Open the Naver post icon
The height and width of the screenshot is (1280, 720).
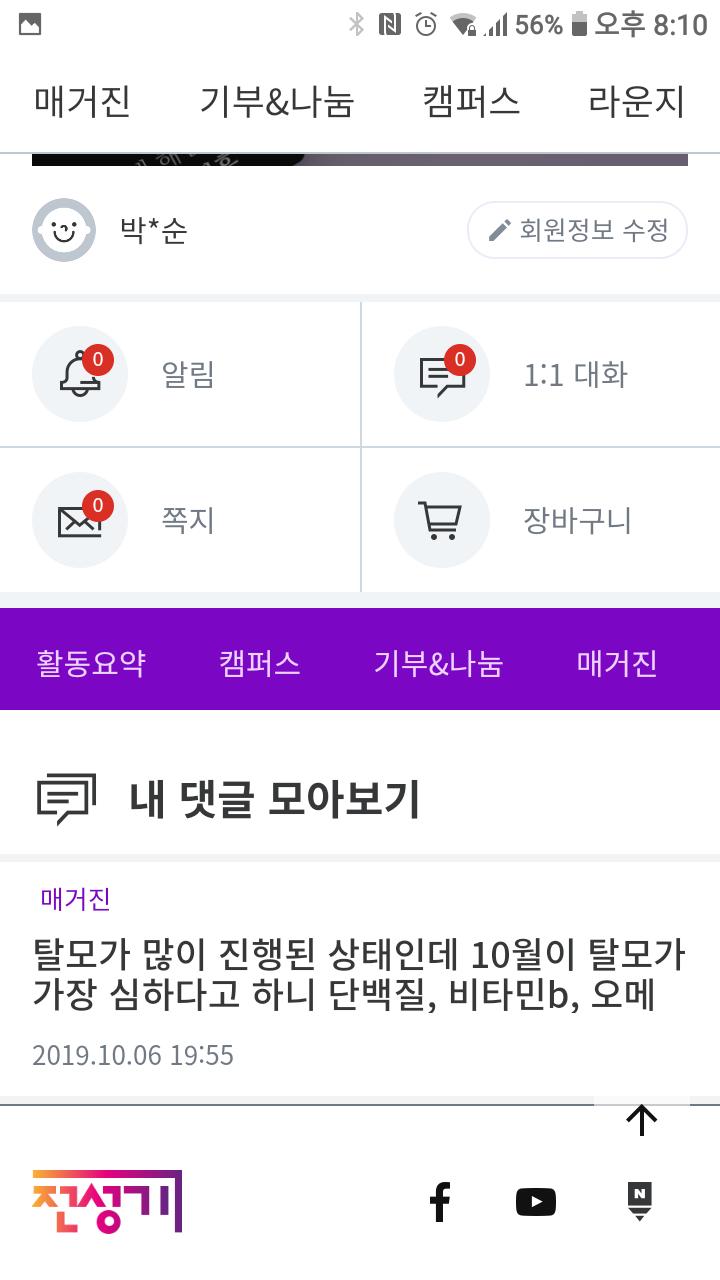click(x=640, y=1201)
